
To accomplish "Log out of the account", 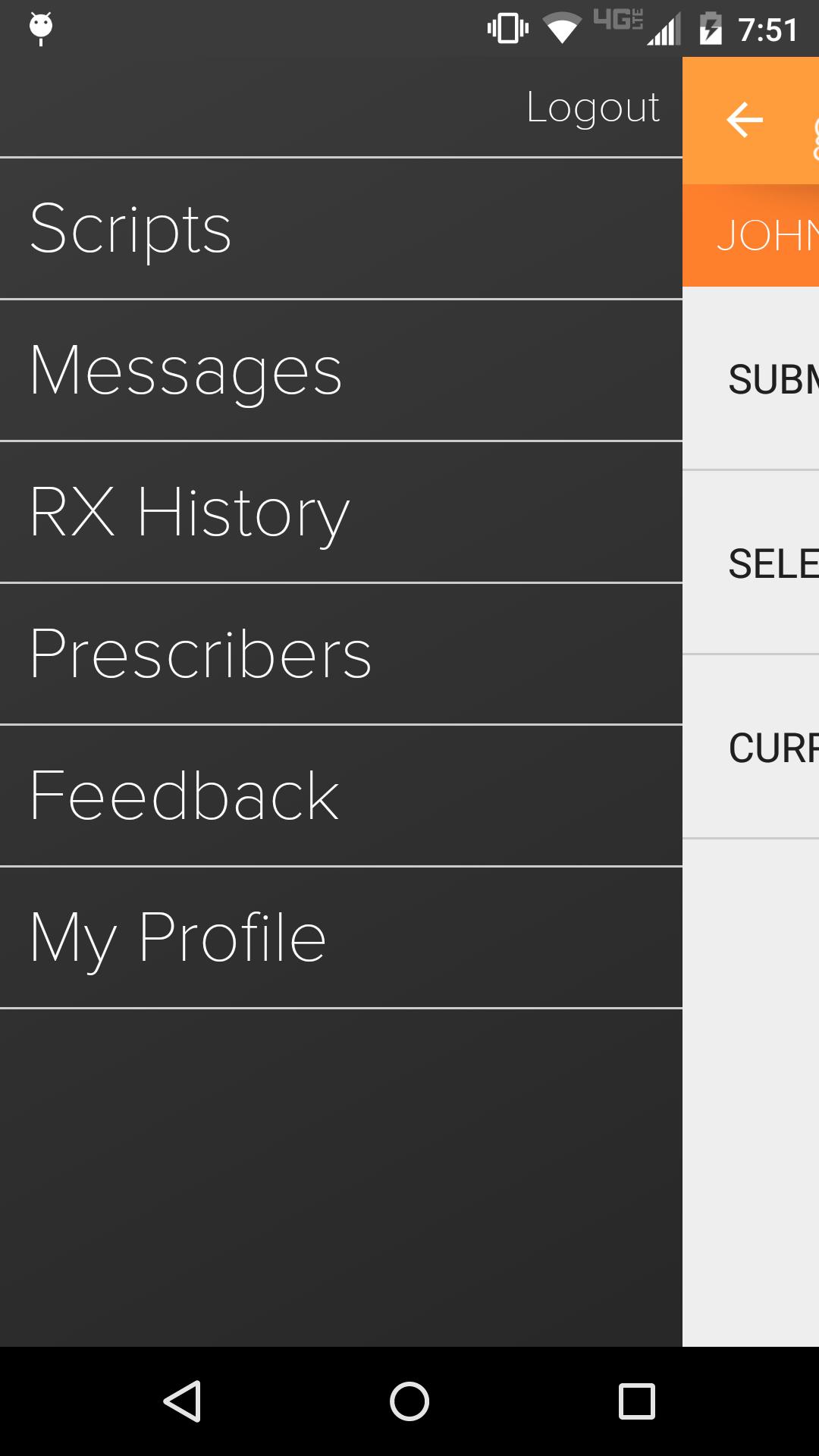I will pyautogui.click(x=593, y=108).
